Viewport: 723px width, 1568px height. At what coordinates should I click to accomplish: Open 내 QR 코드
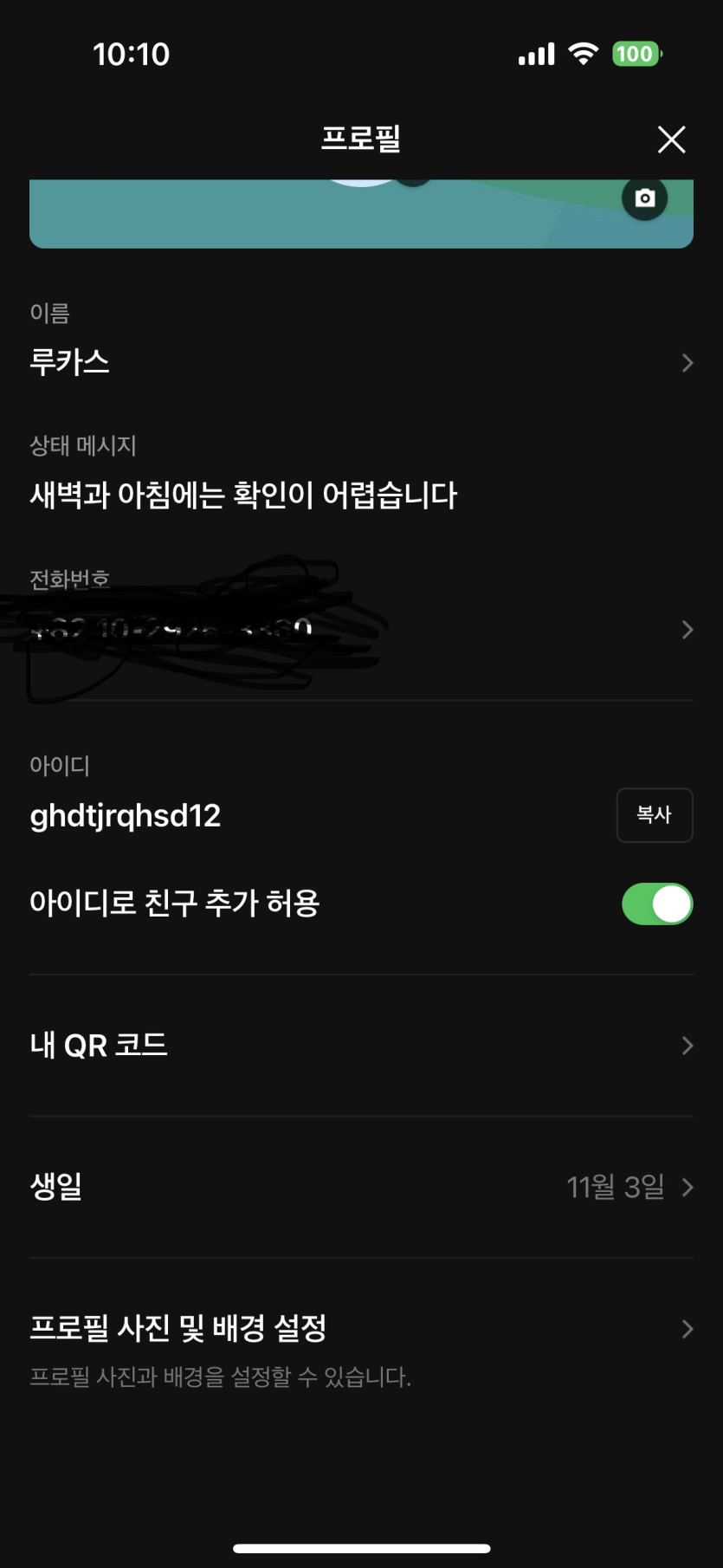point(360,1046)
